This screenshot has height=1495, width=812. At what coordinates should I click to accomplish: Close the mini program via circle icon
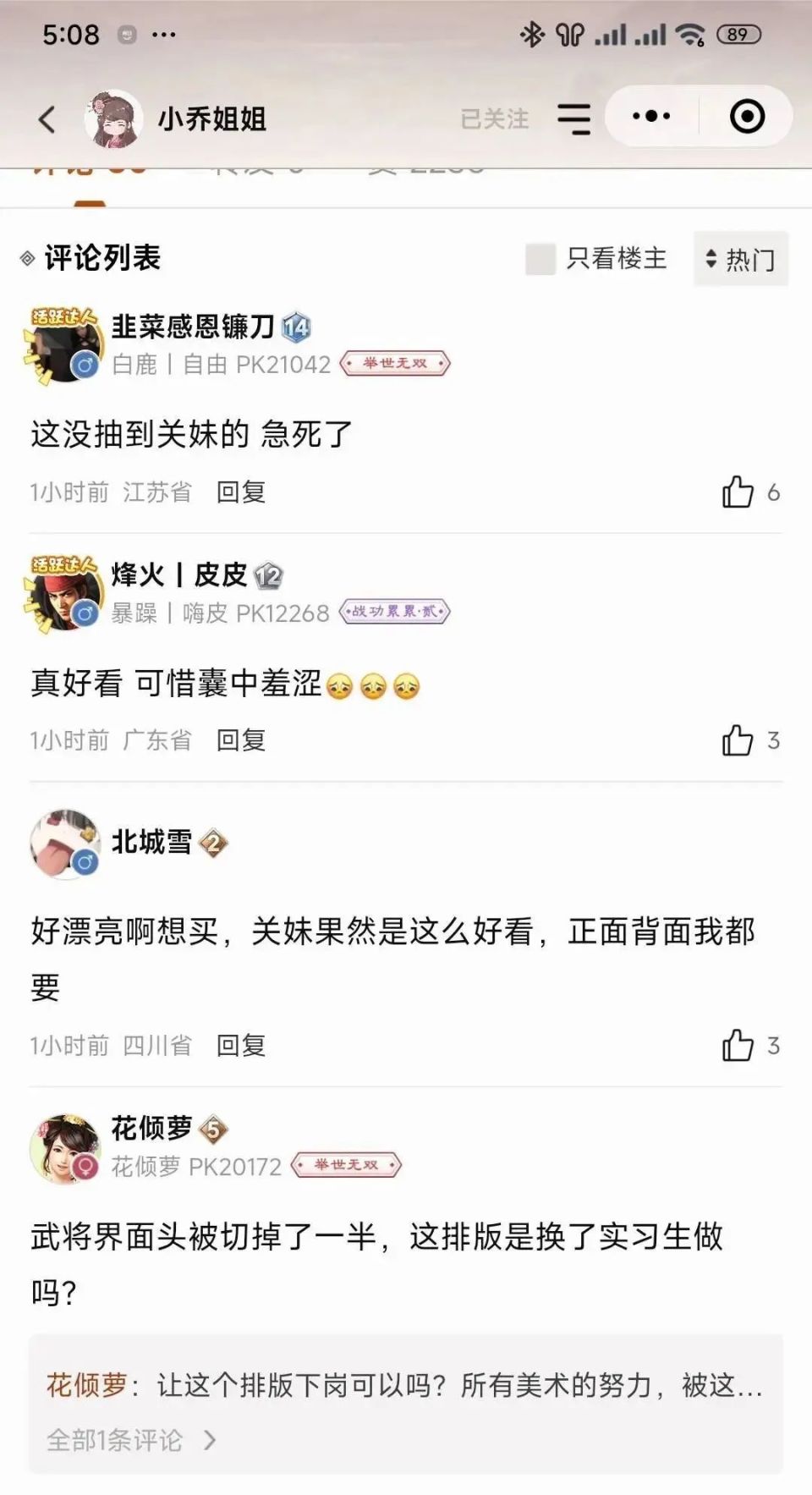pyautogui.click(x=747, y=117)
